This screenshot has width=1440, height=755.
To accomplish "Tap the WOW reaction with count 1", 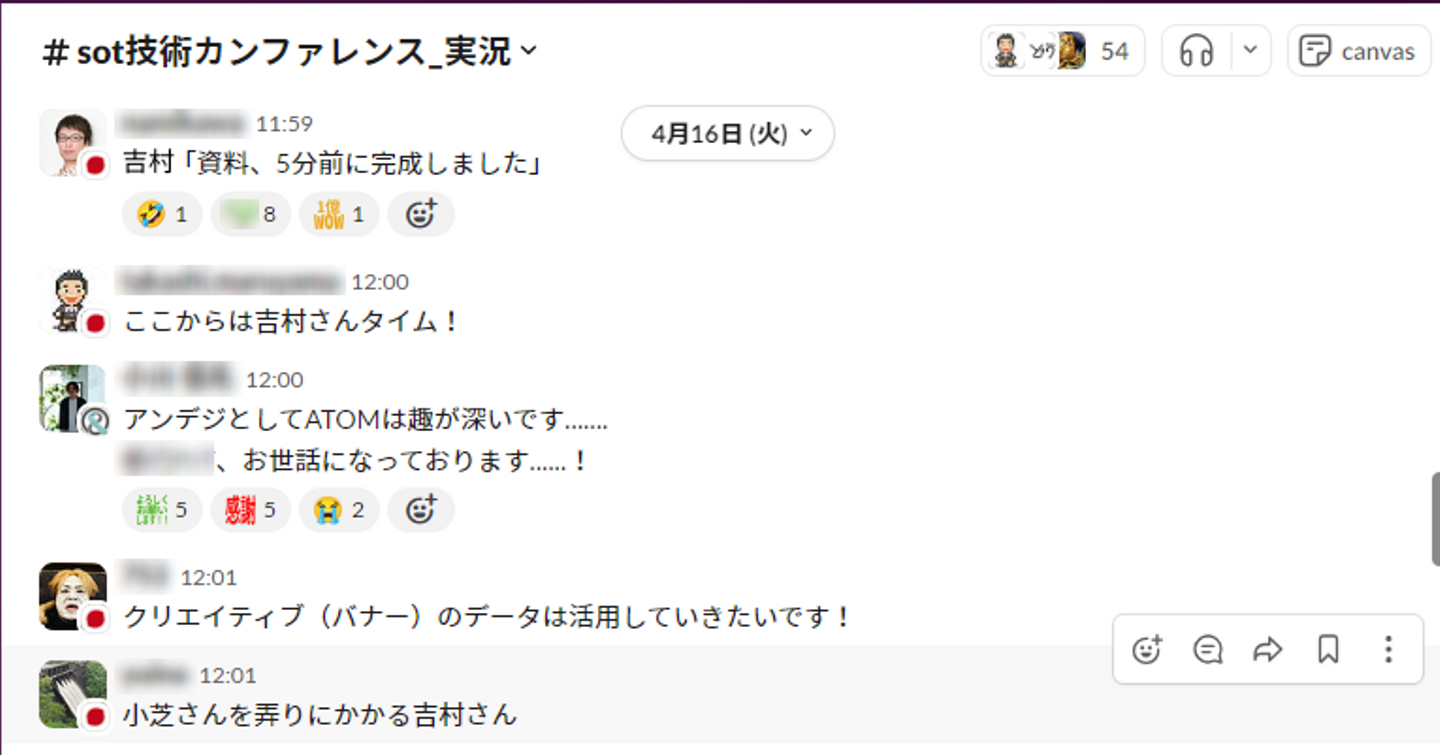I will tap(339, 214).
